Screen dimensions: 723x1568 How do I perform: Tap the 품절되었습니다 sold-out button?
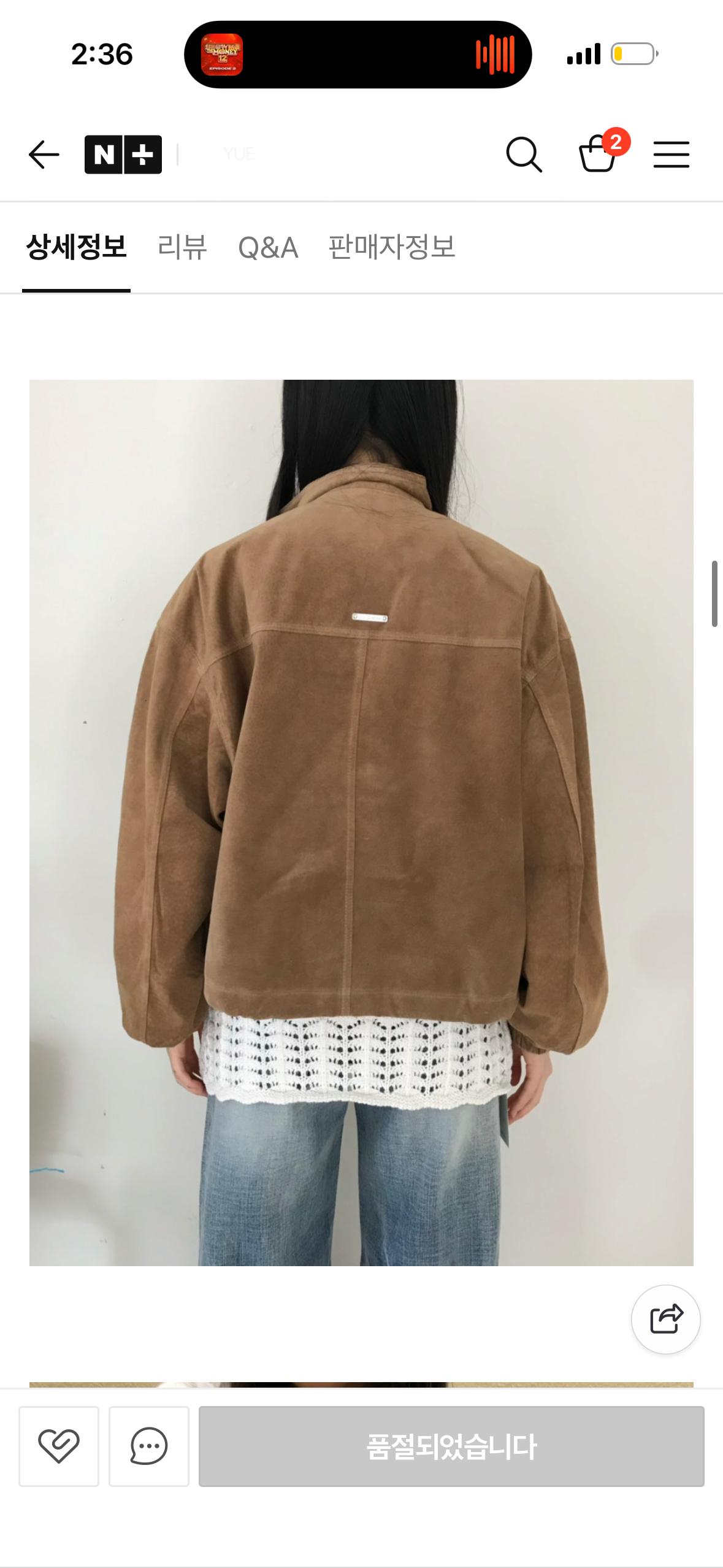pos(451,1446)
